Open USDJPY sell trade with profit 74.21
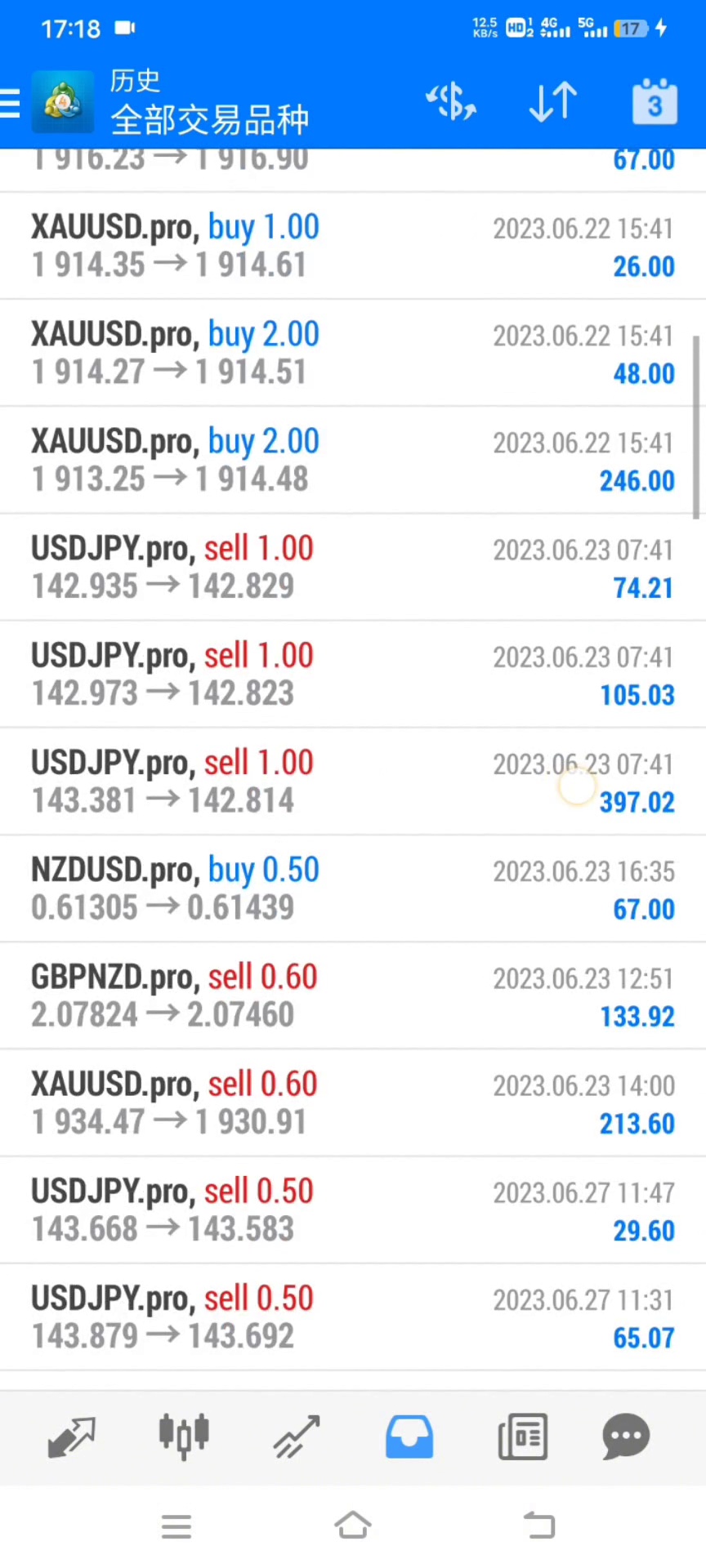The width and height of the screenshot is (706, 1568). click(x=353, y=568)
